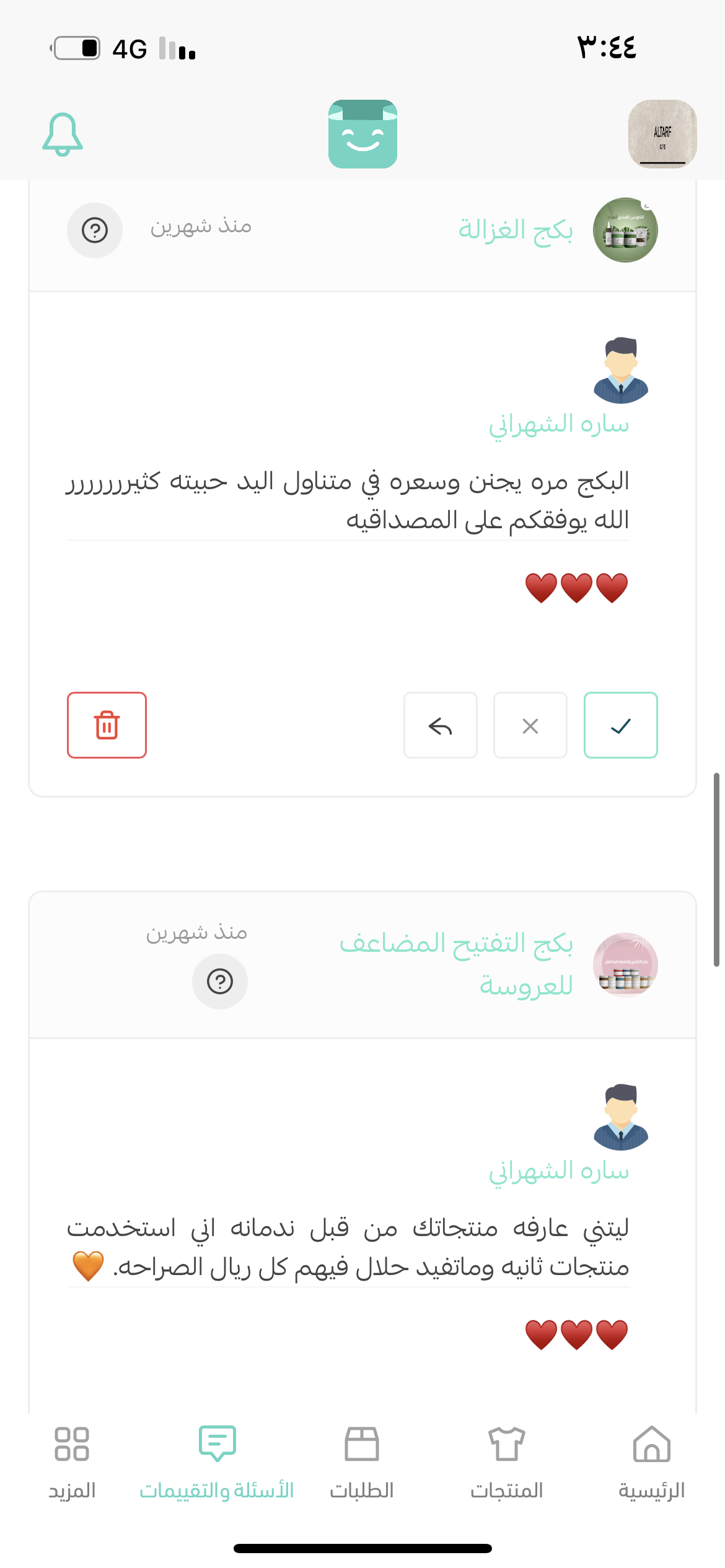Open the الطلبات orders tab

tap(362, 1461)
